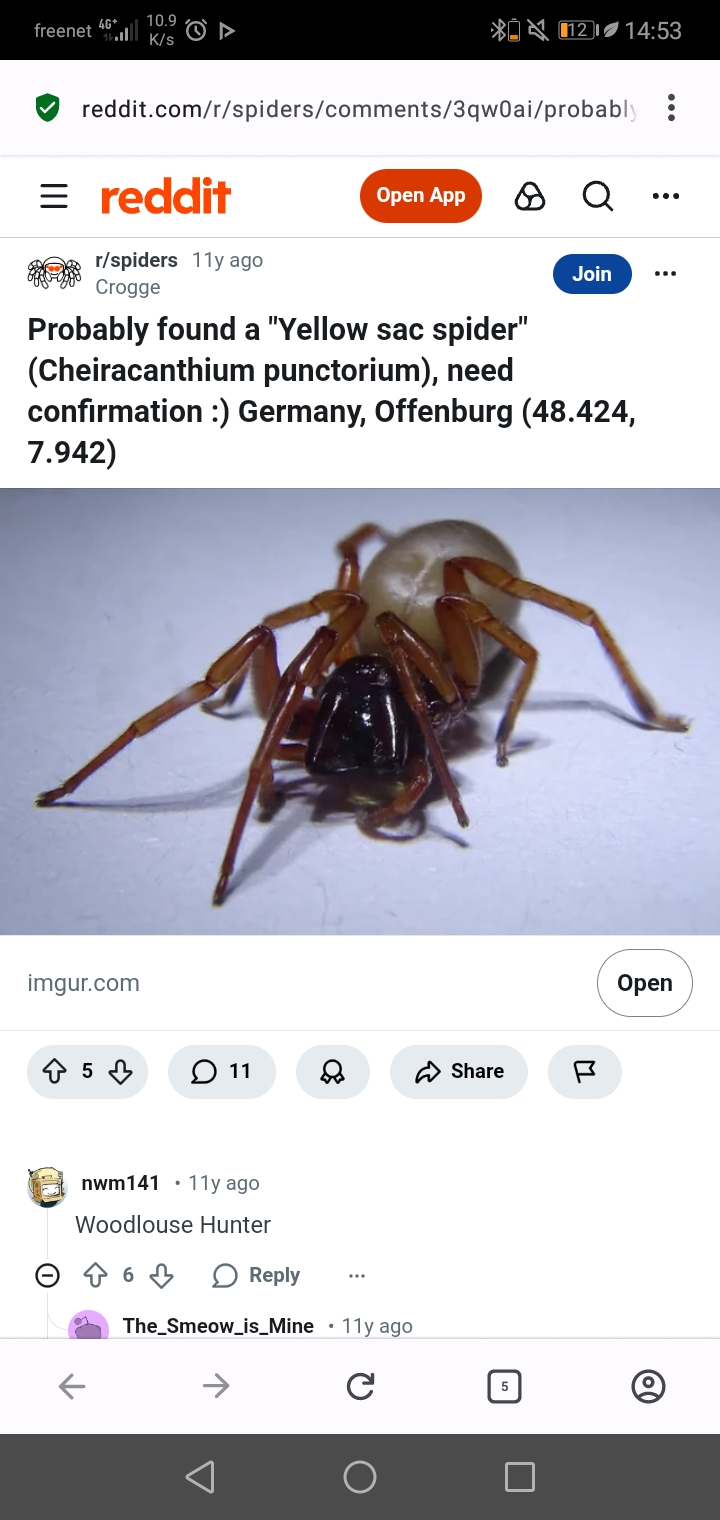Open the browser tab switcher showing 5
Screen dimensions: 720x1520
(x=504, y=1386)
